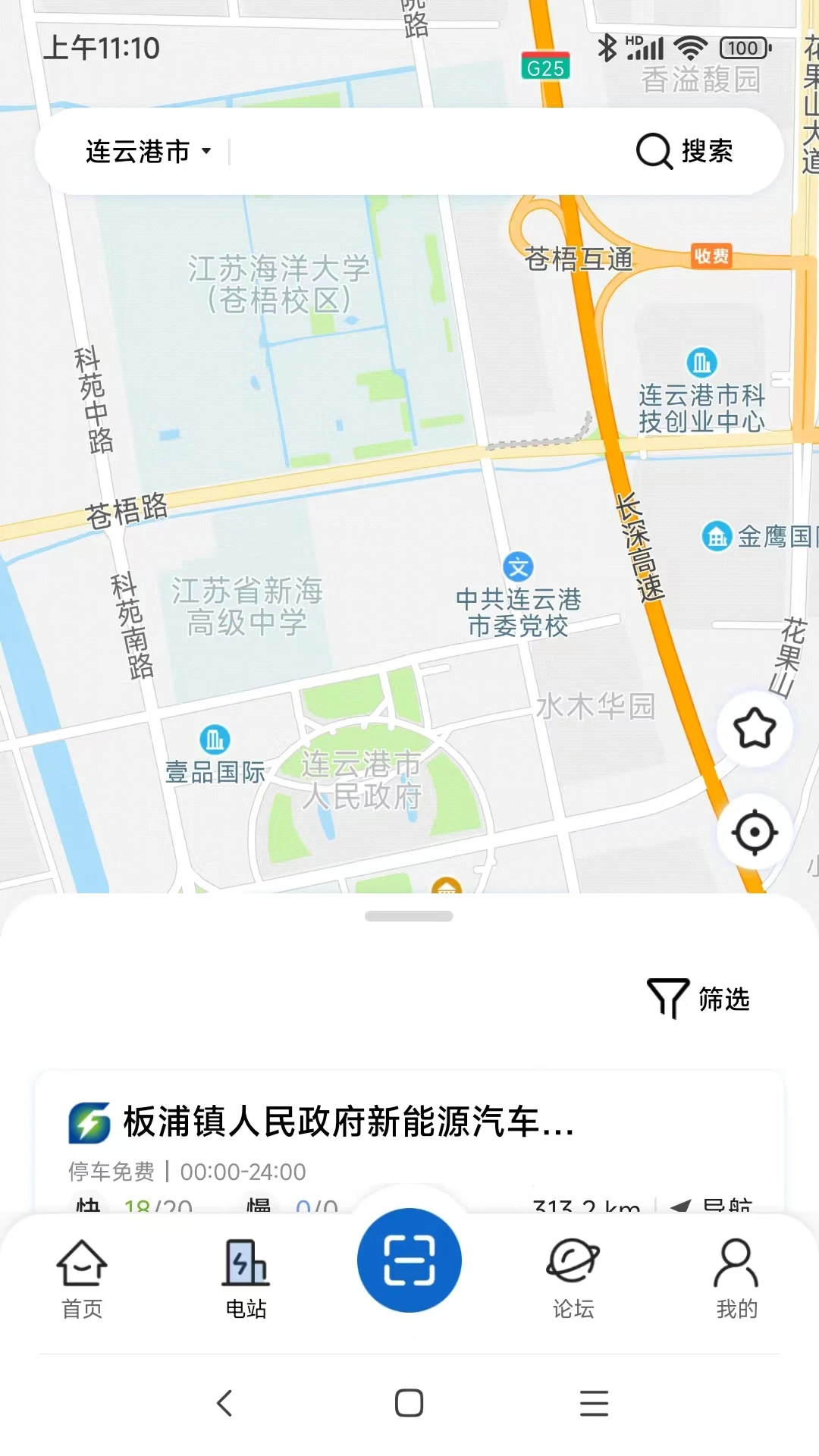Screen dimensions: 819x1456
Task: Open the 筛选 filter options
Action: [x=698, y=999]
